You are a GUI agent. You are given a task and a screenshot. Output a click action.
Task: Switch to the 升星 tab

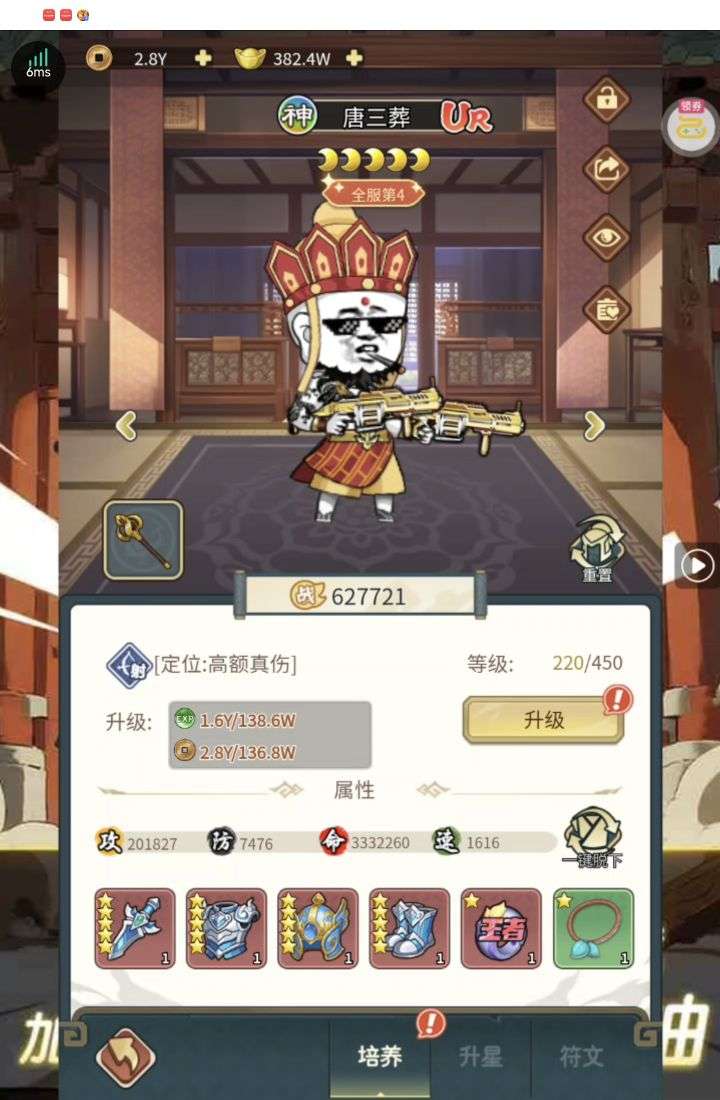tap(480, 1056)
